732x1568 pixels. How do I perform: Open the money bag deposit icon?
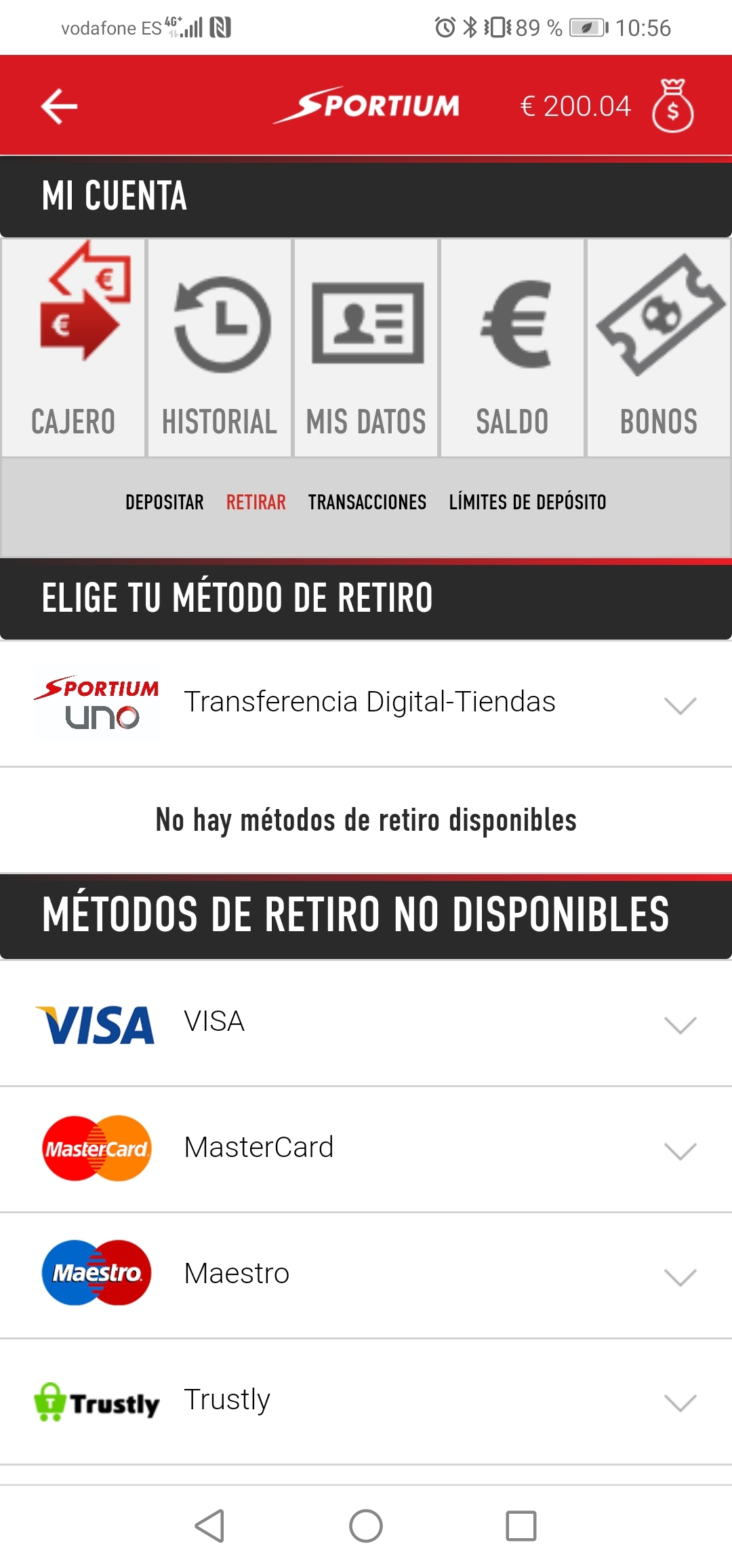tap(672, 106)
